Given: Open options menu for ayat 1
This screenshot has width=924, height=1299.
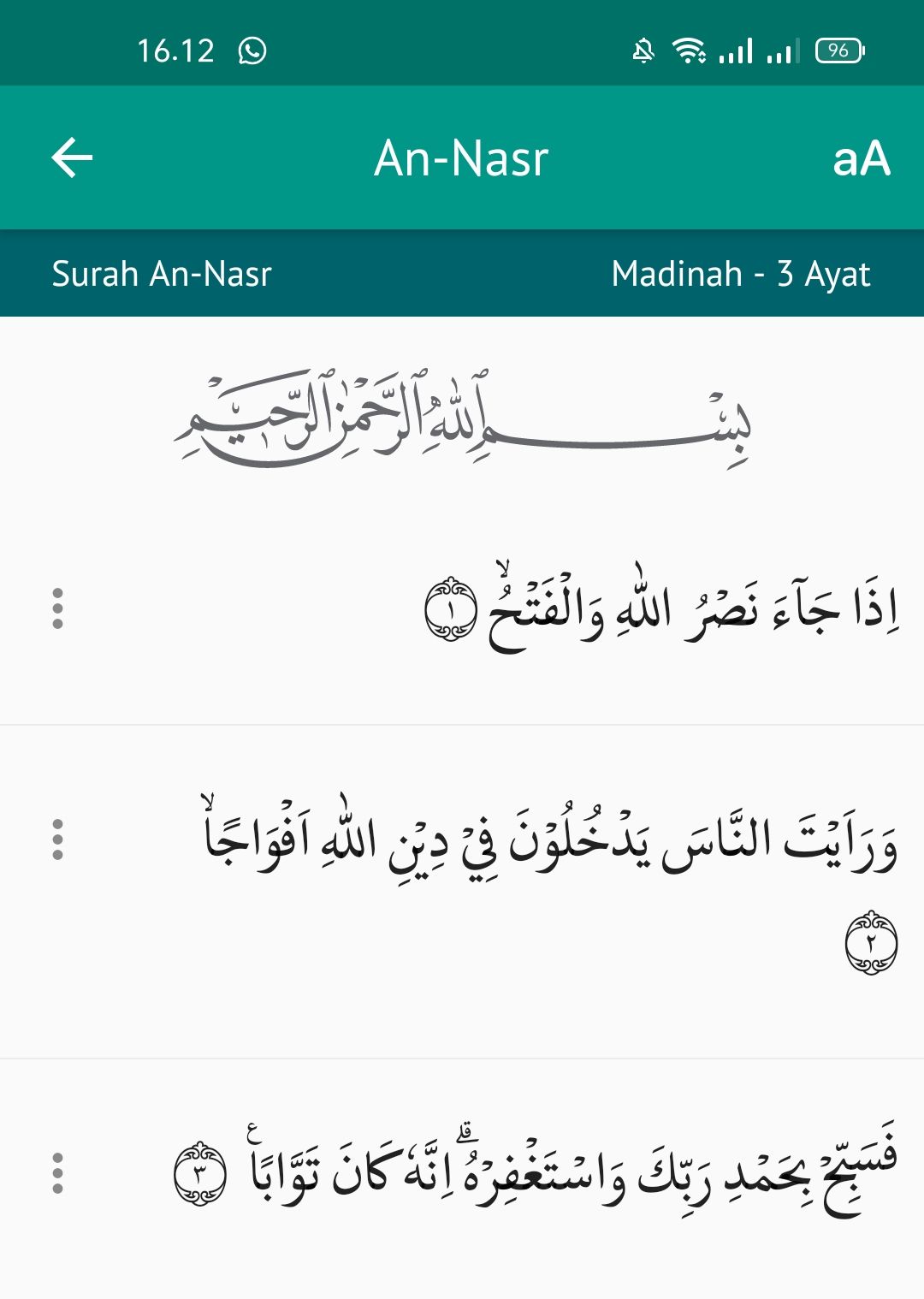Looking at the screenshot, I should 57,608.
